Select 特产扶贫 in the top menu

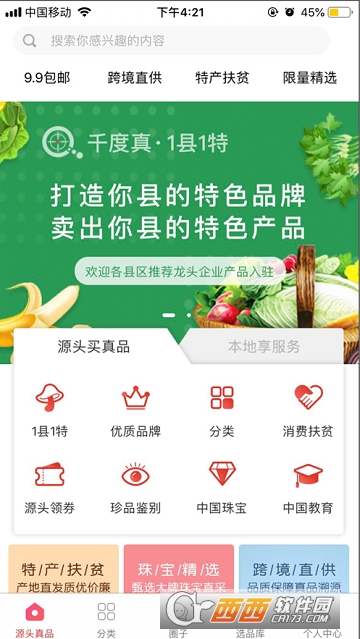[x=222, y=78]
